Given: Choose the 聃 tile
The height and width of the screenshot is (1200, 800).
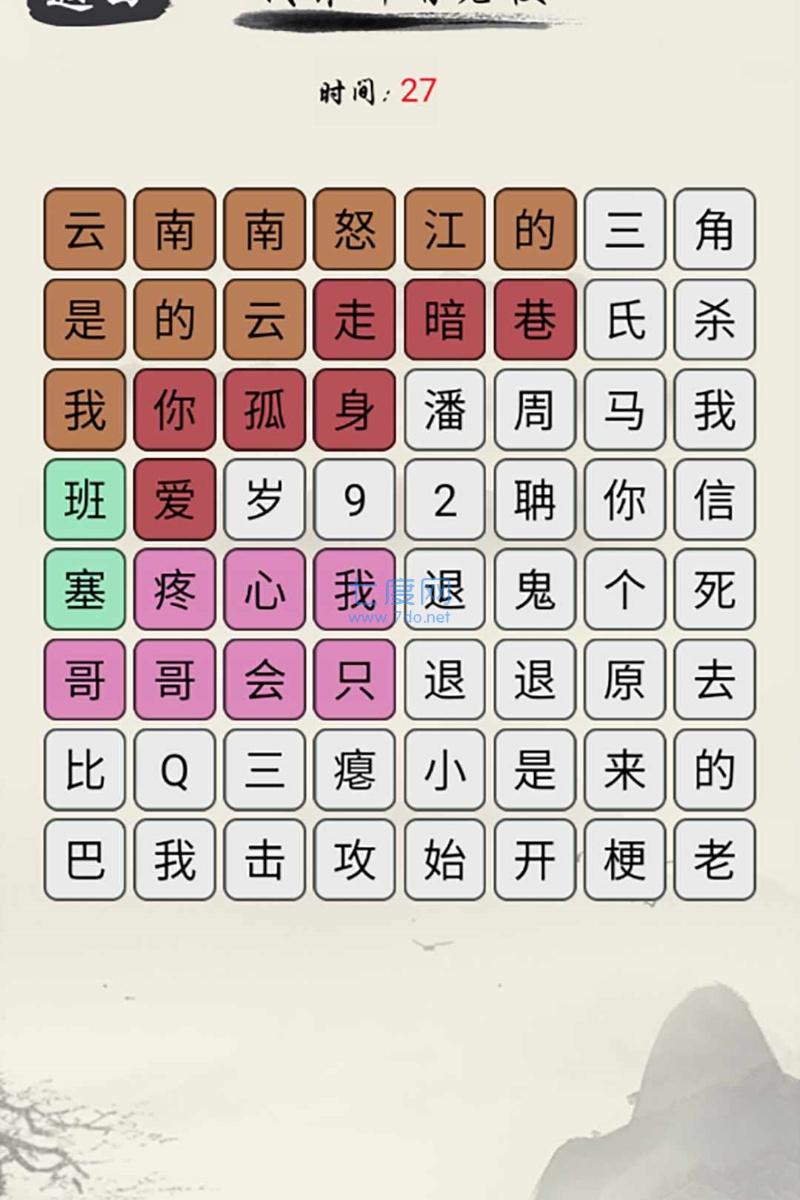Looking at the screenshot, I should (535, 500).
